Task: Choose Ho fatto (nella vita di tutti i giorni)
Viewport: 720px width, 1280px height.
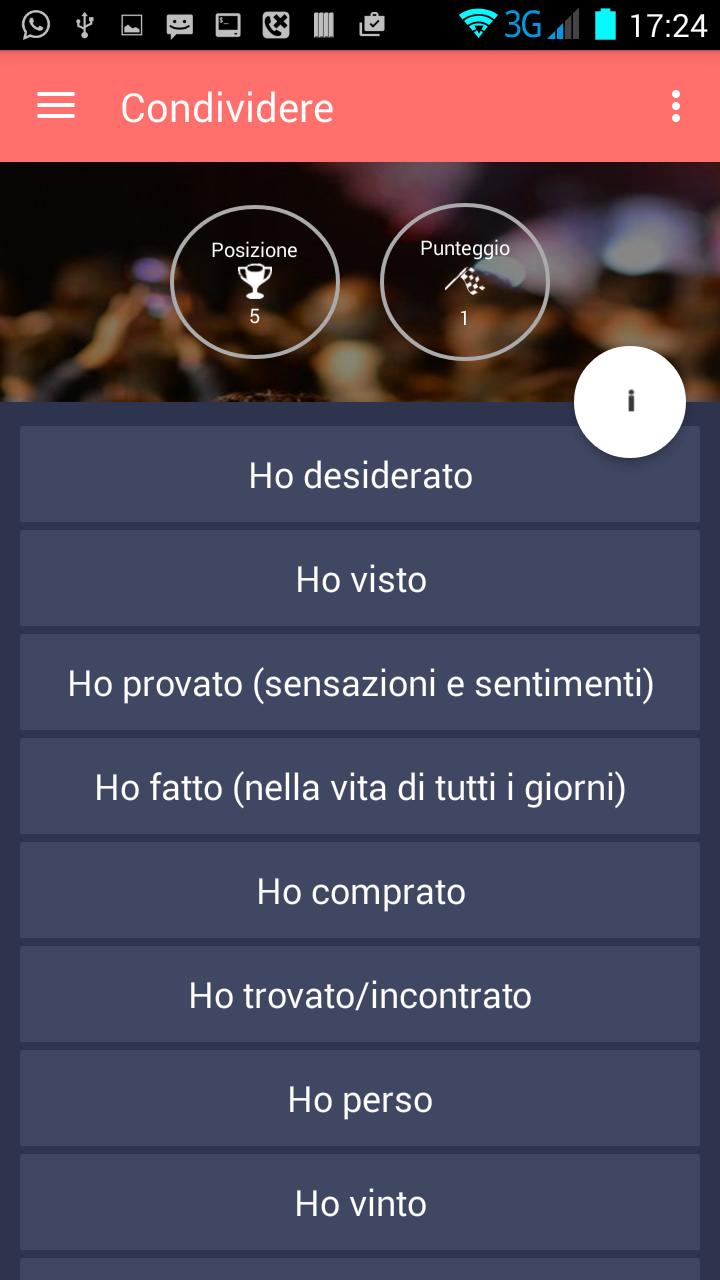Action: [360, 787]
